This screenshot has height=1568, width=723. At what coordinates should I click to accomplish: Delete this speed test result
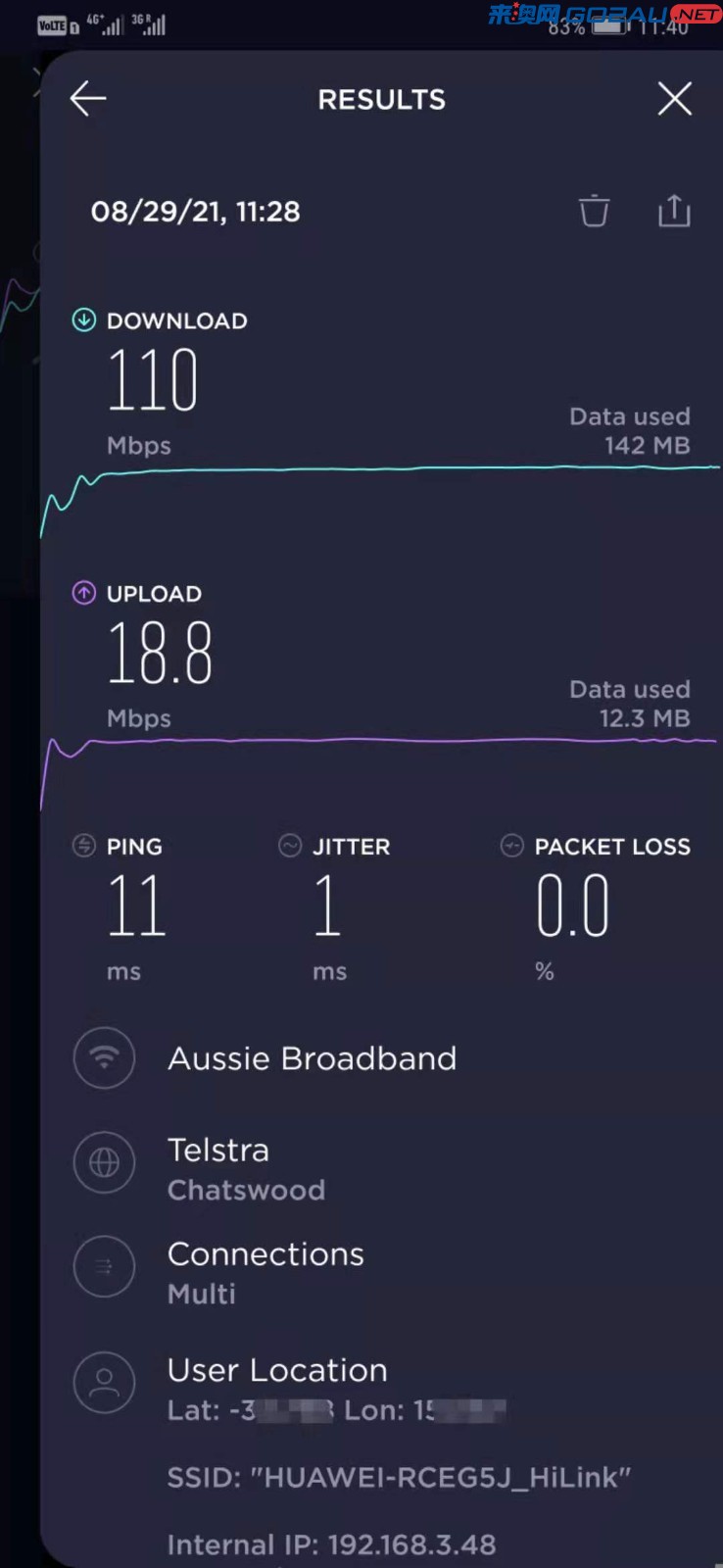point(594,211)
